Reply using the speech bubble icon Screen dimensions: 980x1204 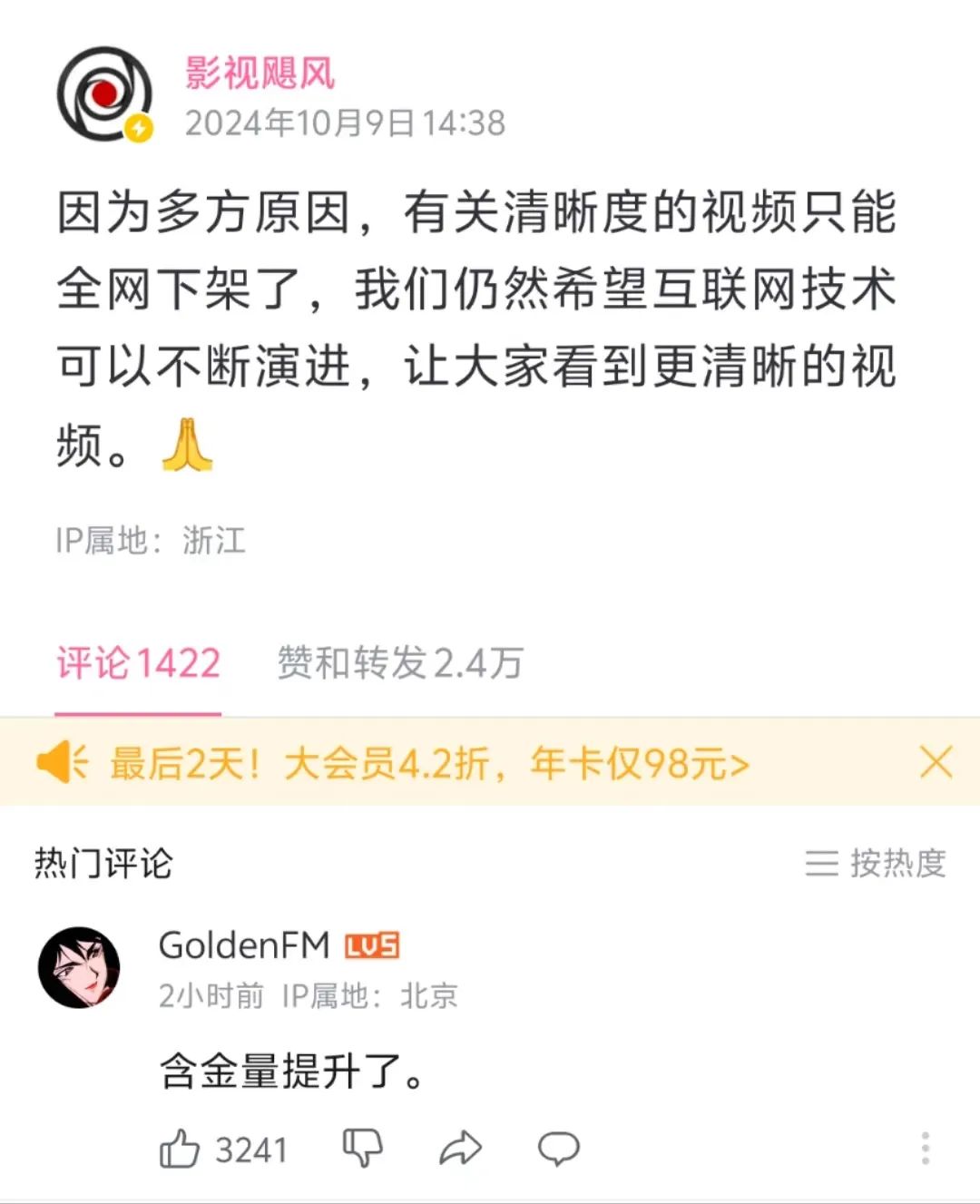click(x=560, y=1148)
